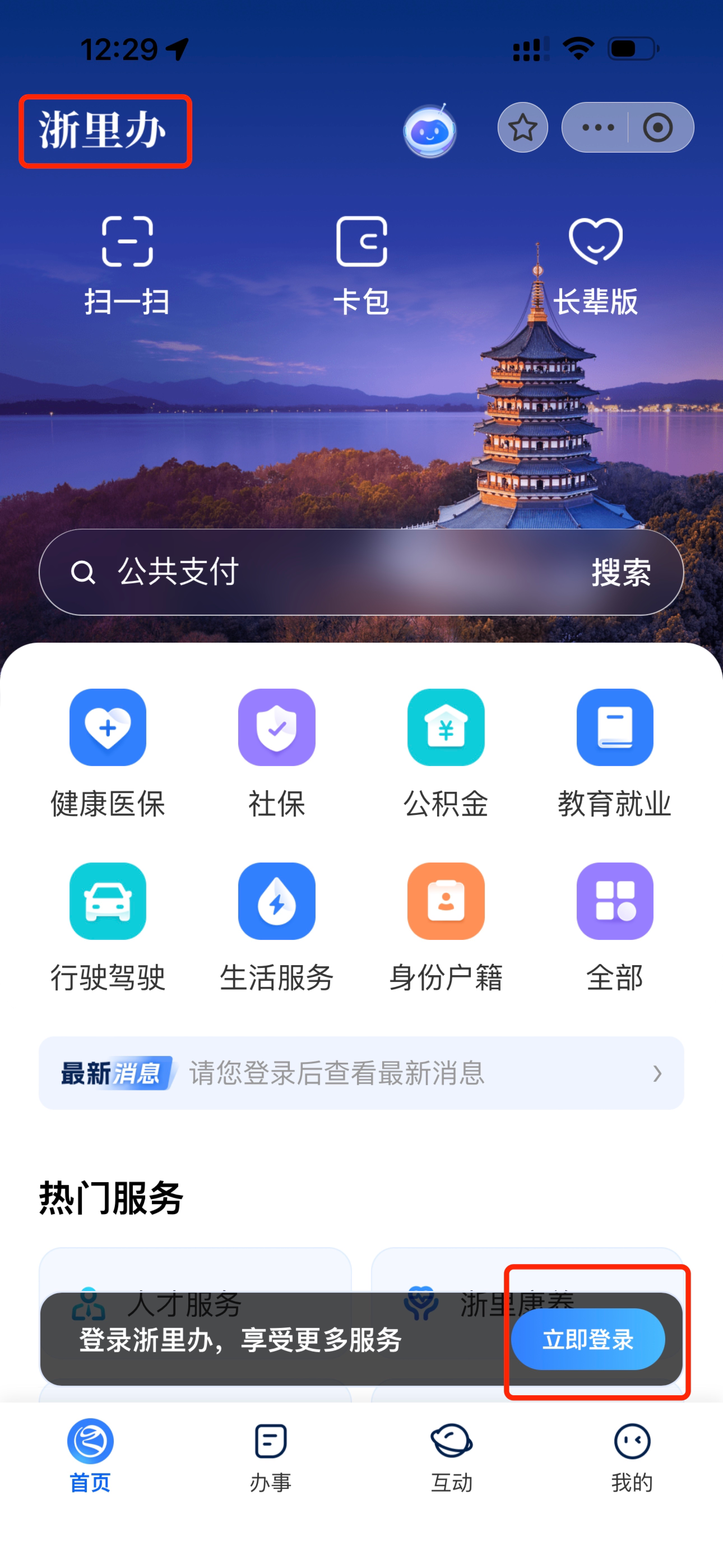Tap 立即登录 to log in
The image size is (723, 1568).
pos(587,1339)
